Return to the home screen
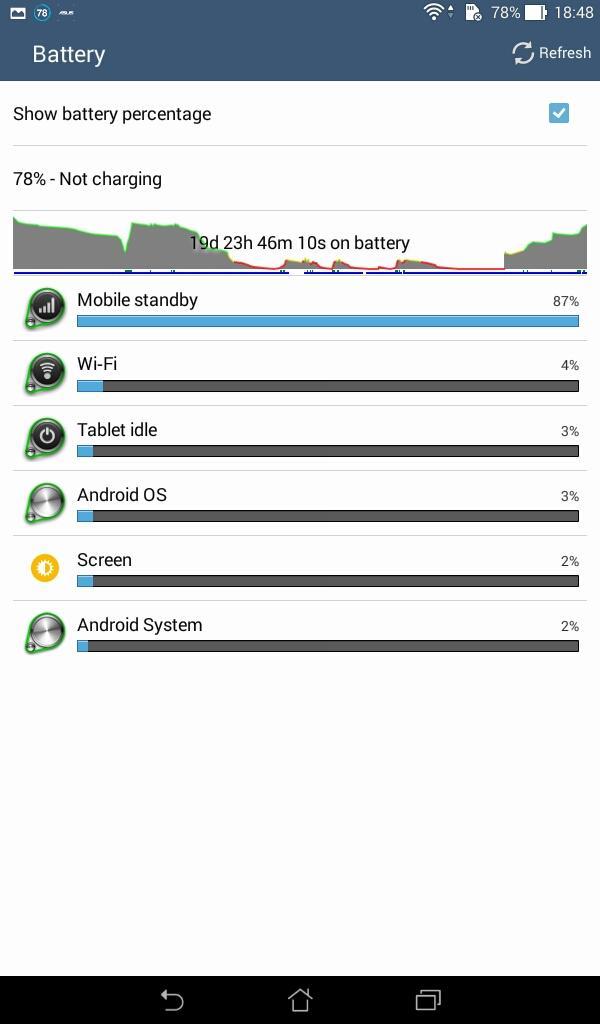600x1024 pixels. tap(300, 999)
